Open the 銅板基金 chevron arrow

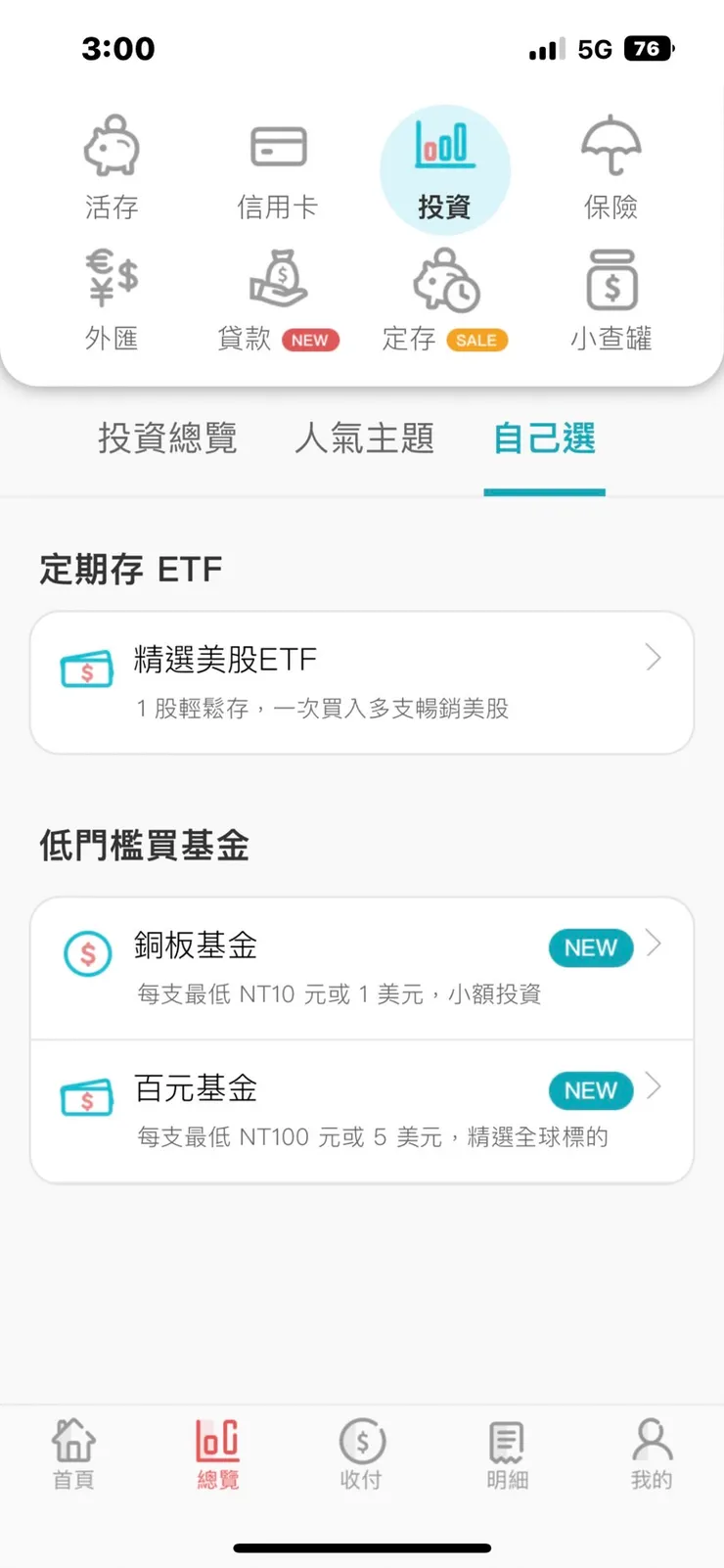[x=654, y=947]
